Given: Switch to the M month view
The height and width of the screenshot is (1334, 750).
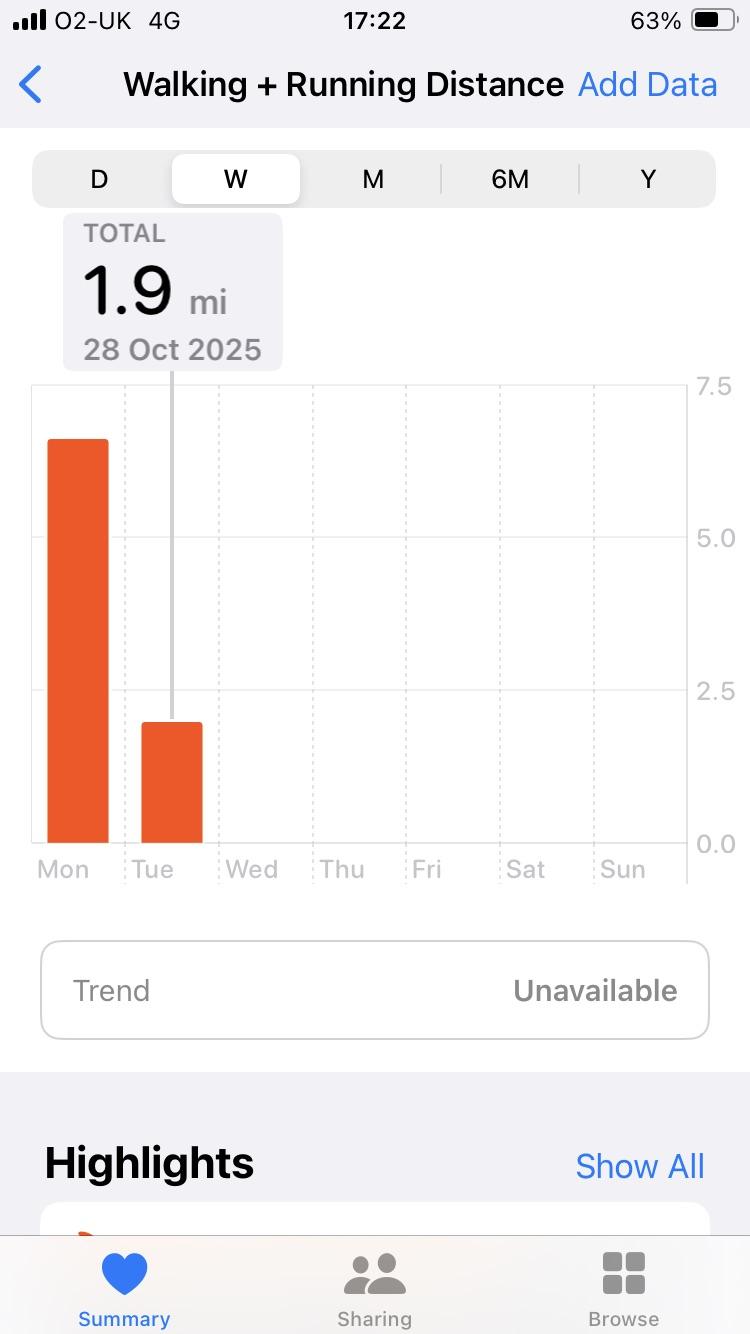Looking at the screenshot, I should [x=373, y=179].
